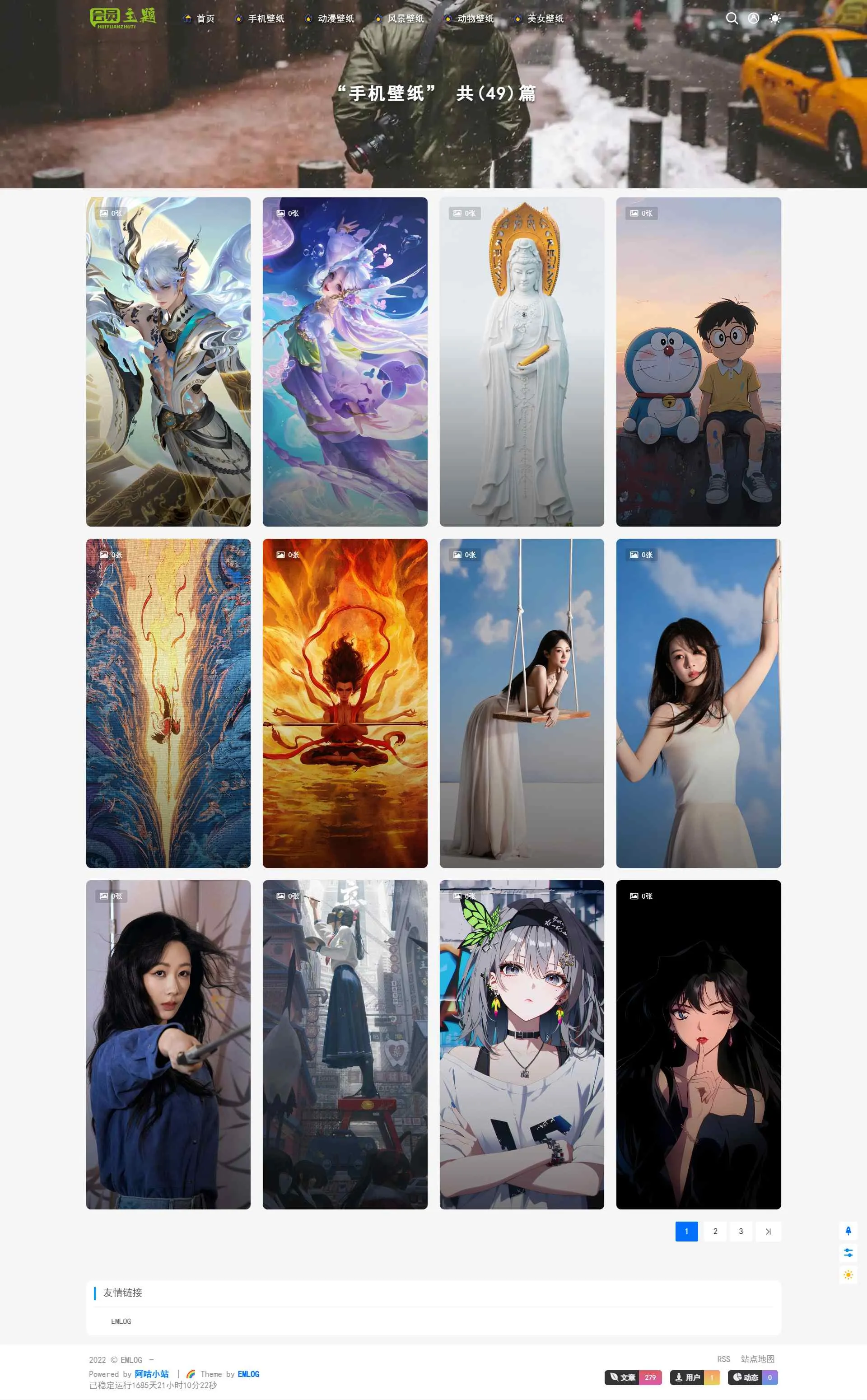This screenshot has width=867, height=1400.
Task: Switch to 动物壁纸 category
Action: tap(470, 19)
